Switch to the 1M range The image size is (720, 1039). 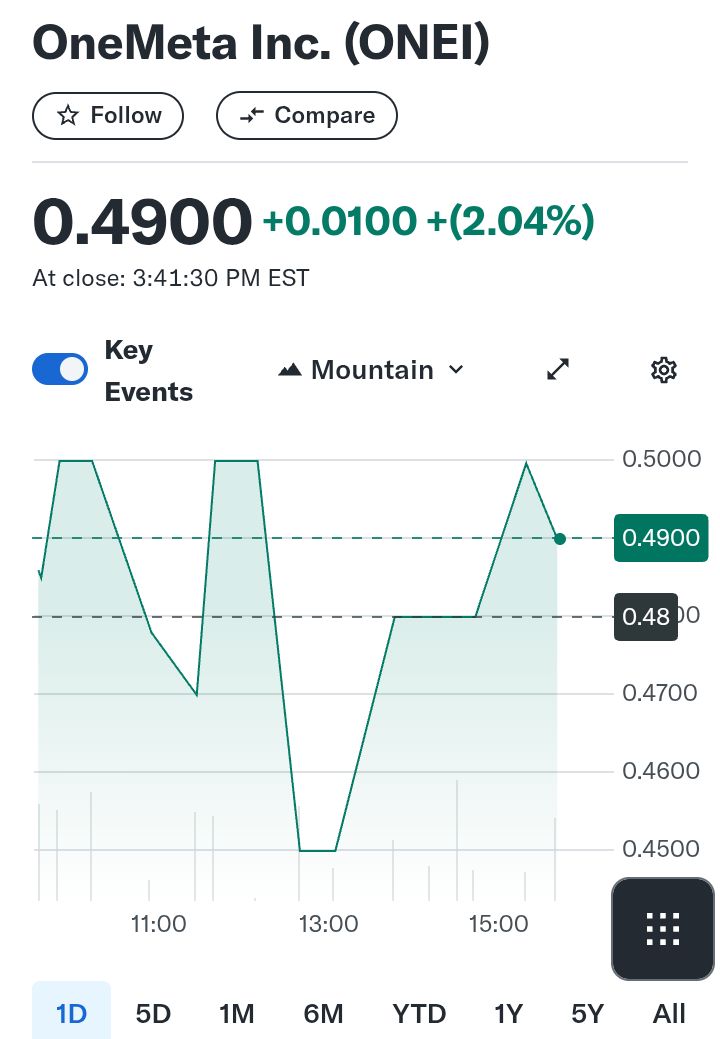[x=236, y=1013]
